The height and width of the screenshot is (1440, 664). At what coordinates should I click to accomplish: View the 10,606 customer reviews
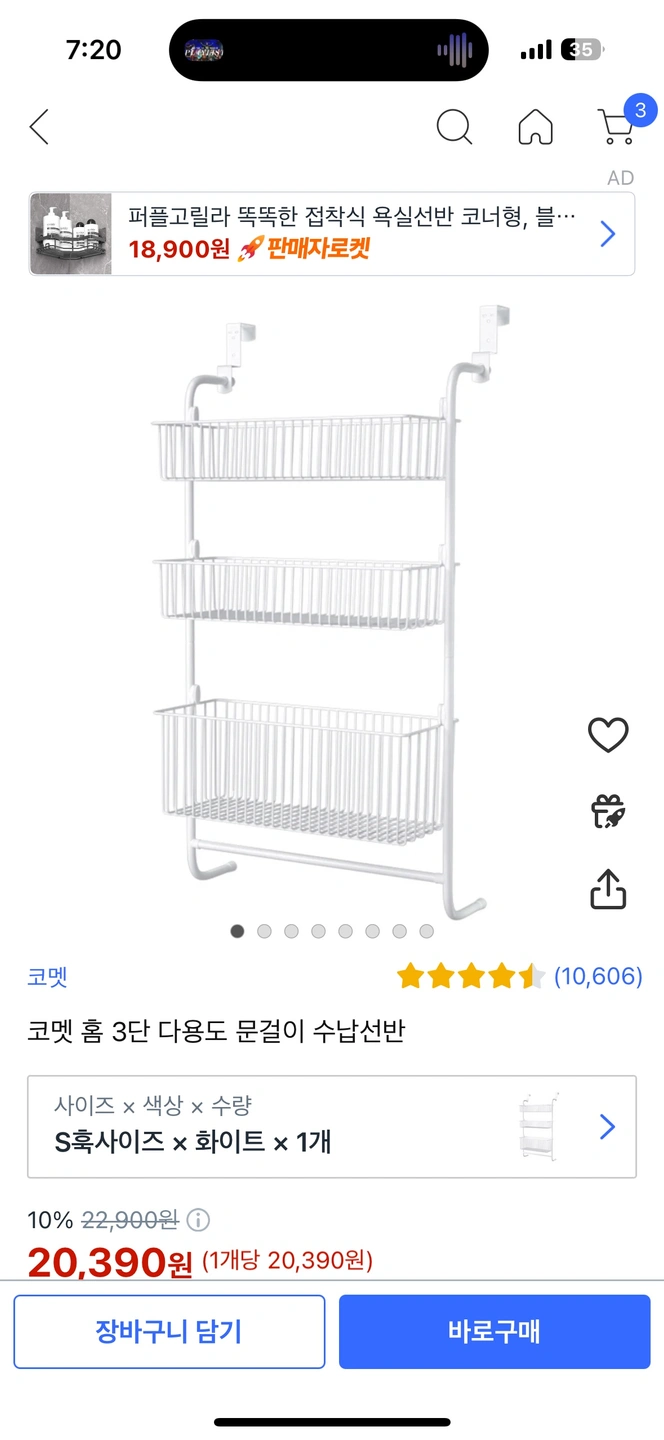point(598,976)
